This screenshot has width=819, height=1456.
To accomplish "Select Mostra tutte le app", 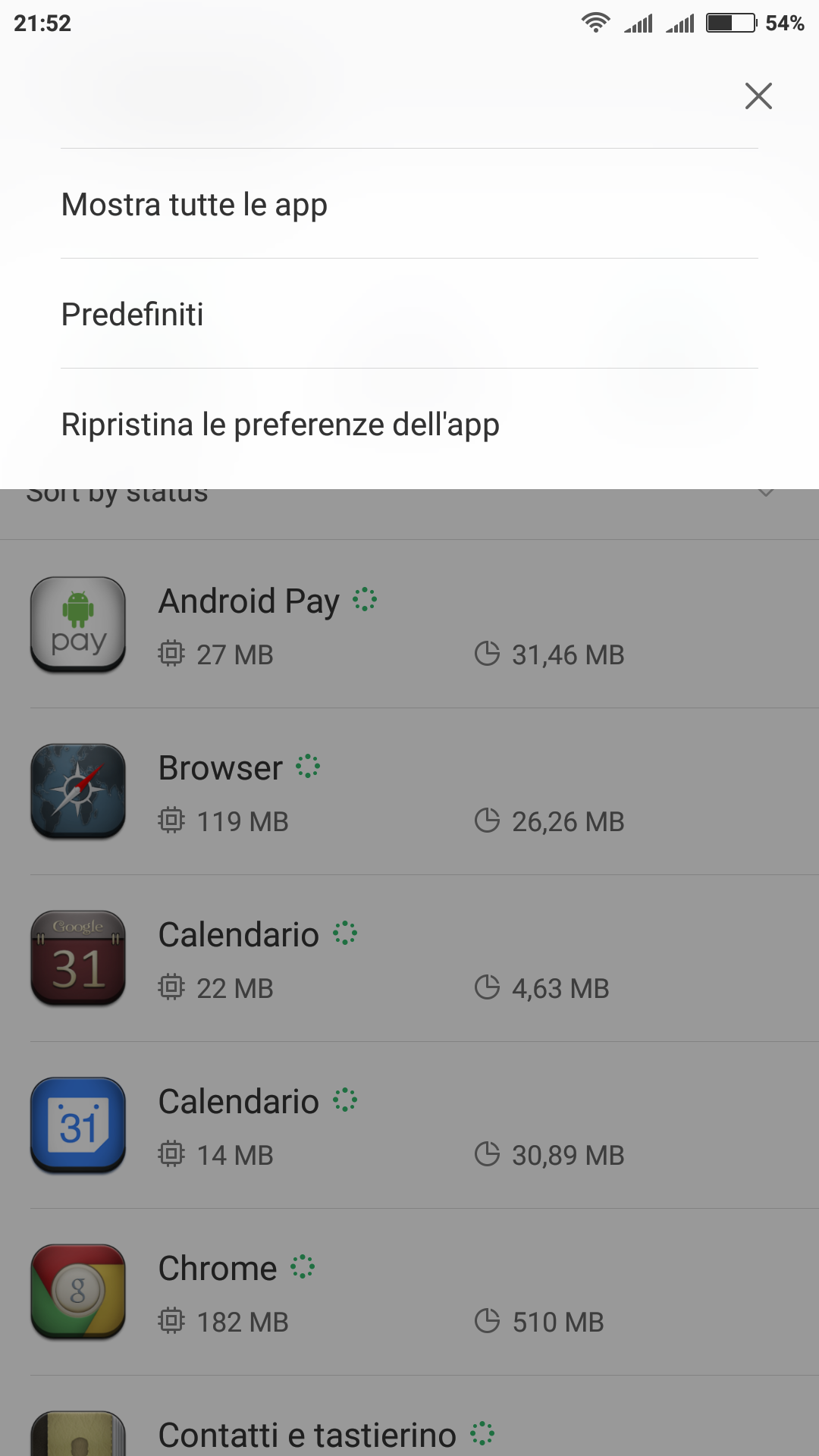I will [x=409, y=204].
